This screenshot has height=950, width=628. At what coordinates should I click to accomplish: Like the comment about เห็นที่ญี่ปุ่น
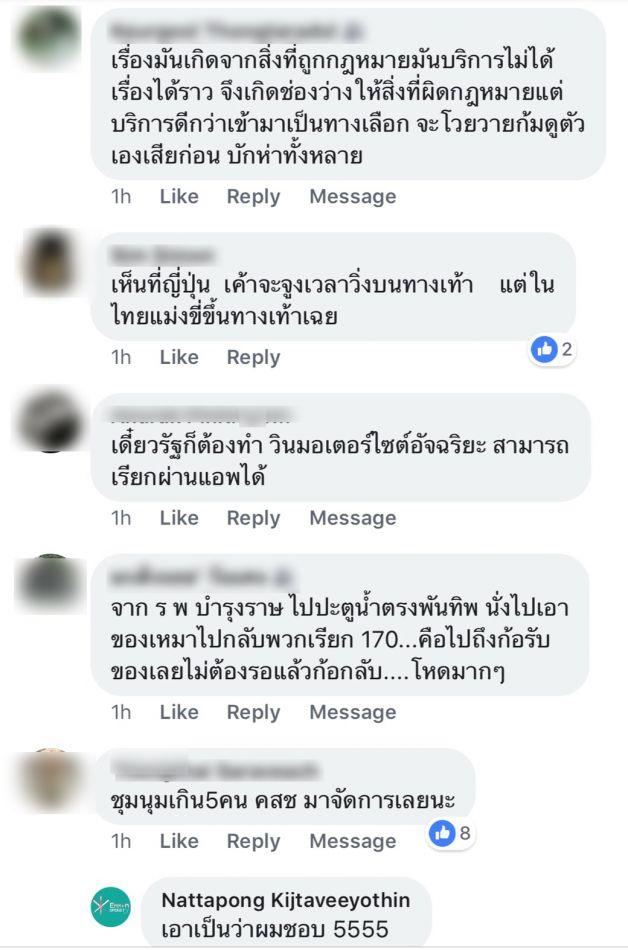click(x=179, y=357)
